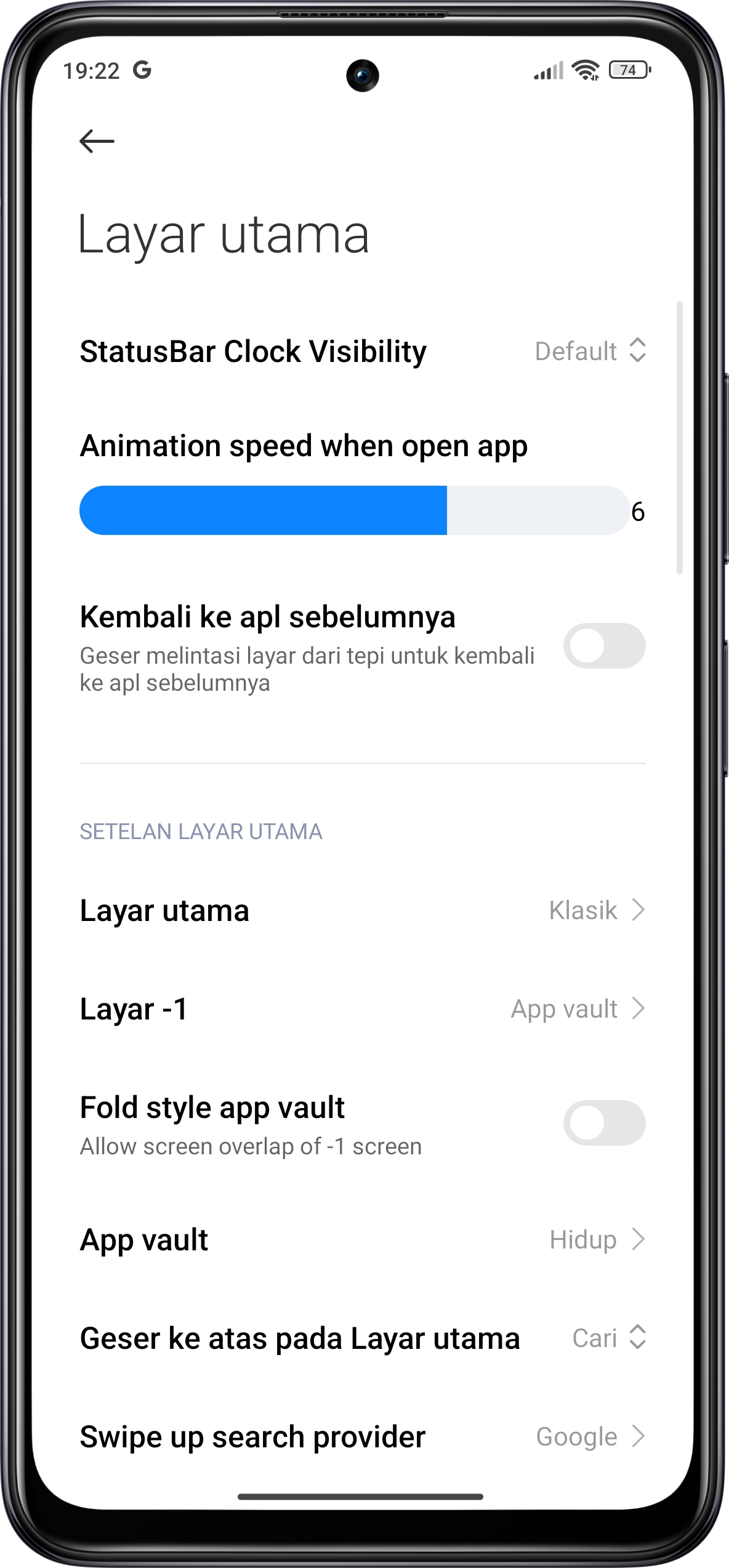
Task: Choose Swipe up search provider
Action: pyautogui.click(x=362, y=1437)
